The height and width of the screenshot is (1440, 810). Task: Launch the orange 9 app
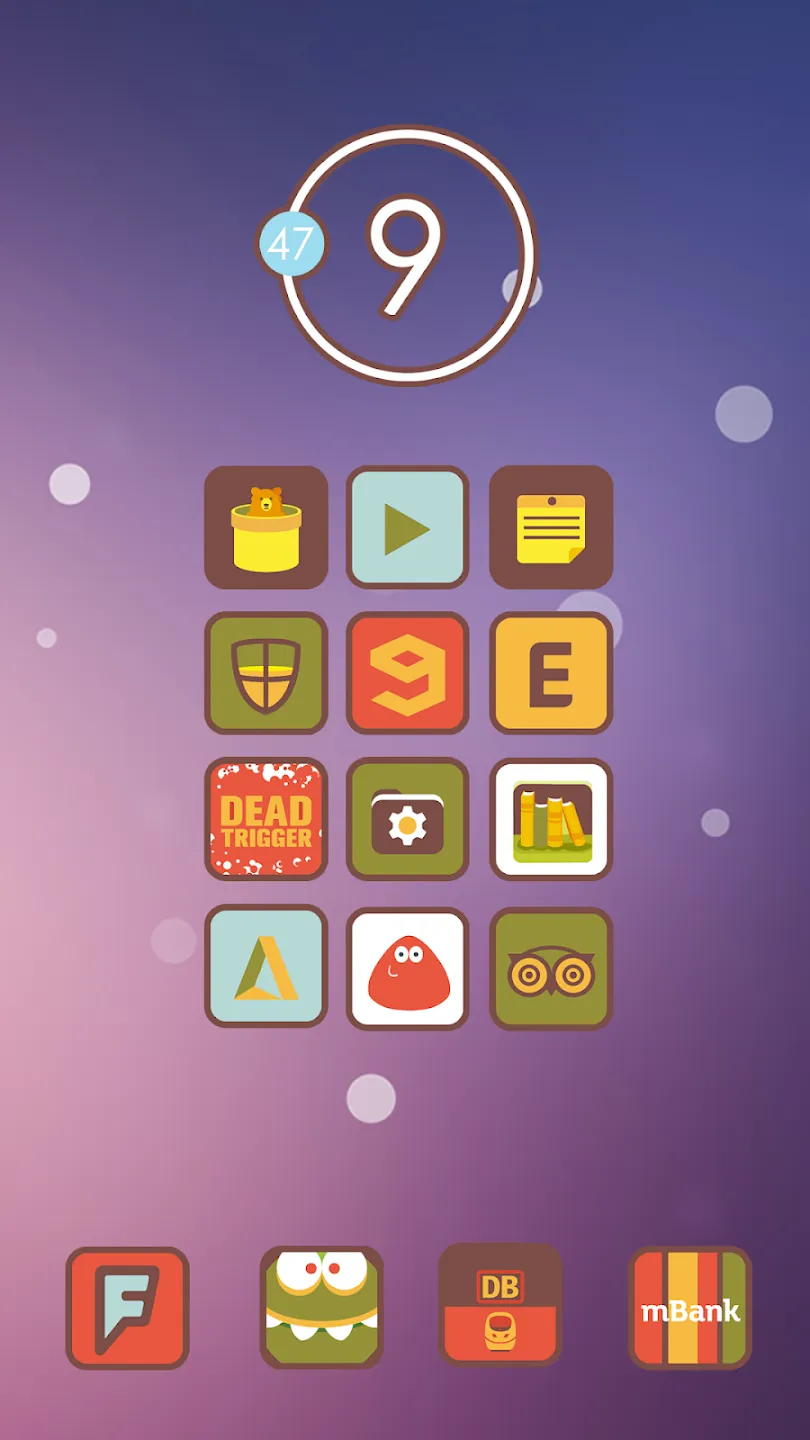408,673
